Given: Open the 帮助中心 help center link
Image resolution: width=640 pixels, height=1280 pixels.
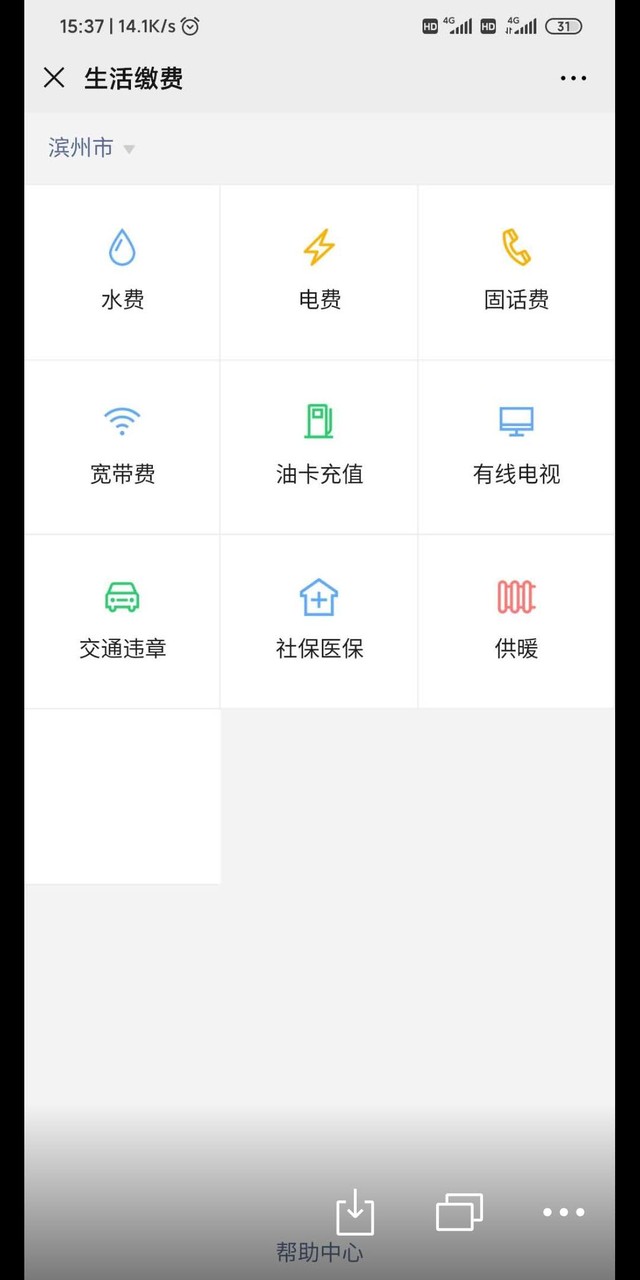Looking at the screenshot, I should coord(320,1252).
